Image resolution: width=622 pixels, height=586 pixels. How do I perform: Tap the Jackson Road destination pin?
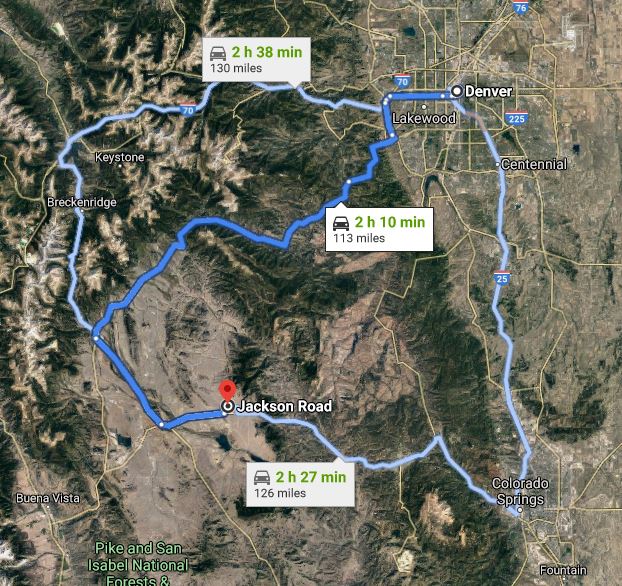pyautogui.click(x=227, y=393)
